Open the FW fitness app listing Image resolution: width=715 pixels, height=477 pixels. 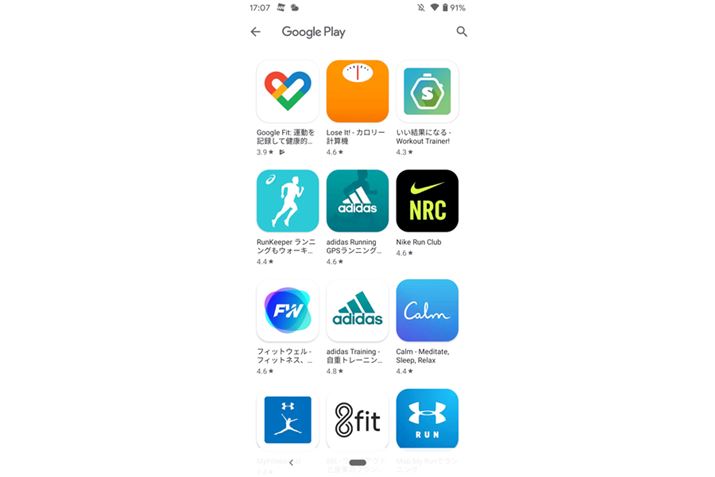[287, 311]
